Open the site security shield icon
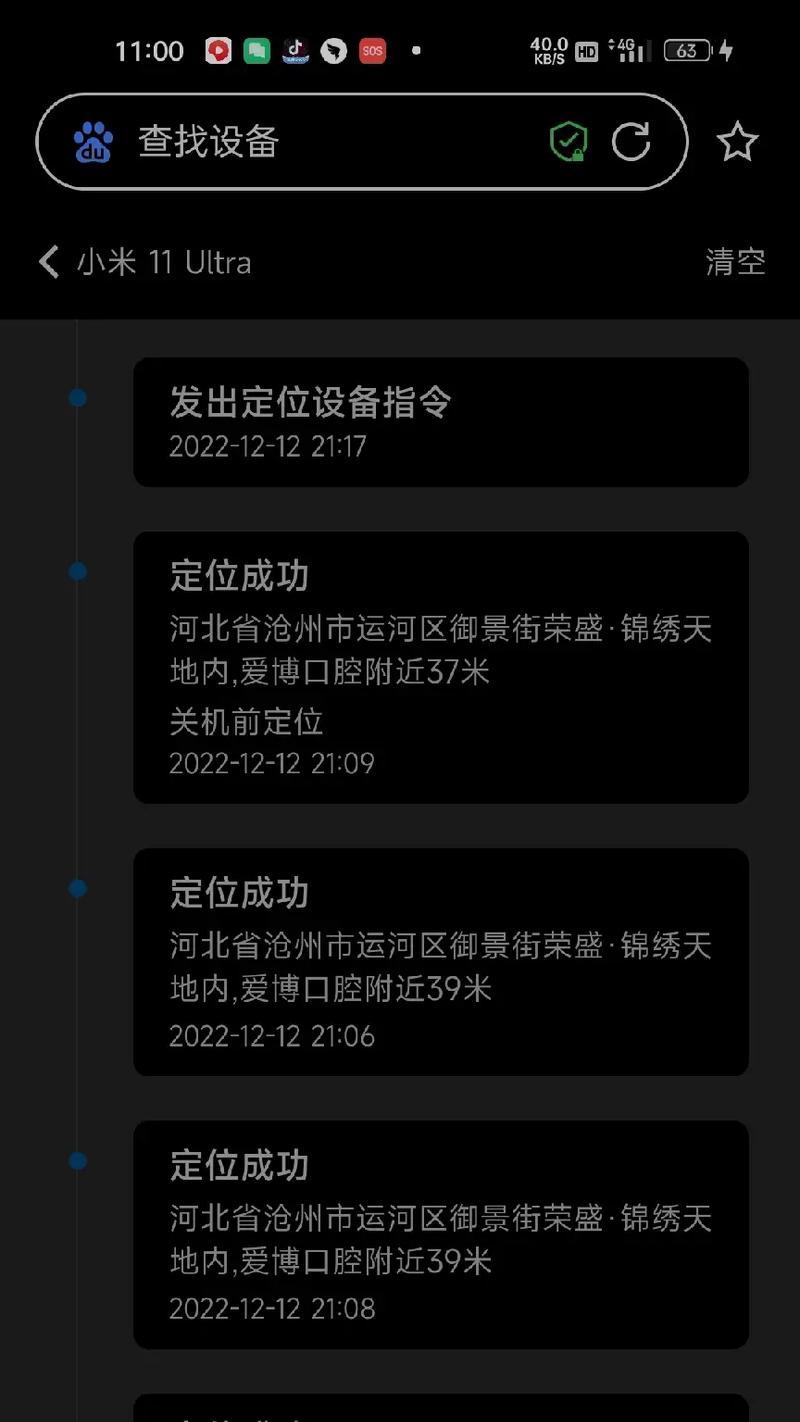This screenshot has height=1422, width=800. pyautogui.click(x=568, y=141)
